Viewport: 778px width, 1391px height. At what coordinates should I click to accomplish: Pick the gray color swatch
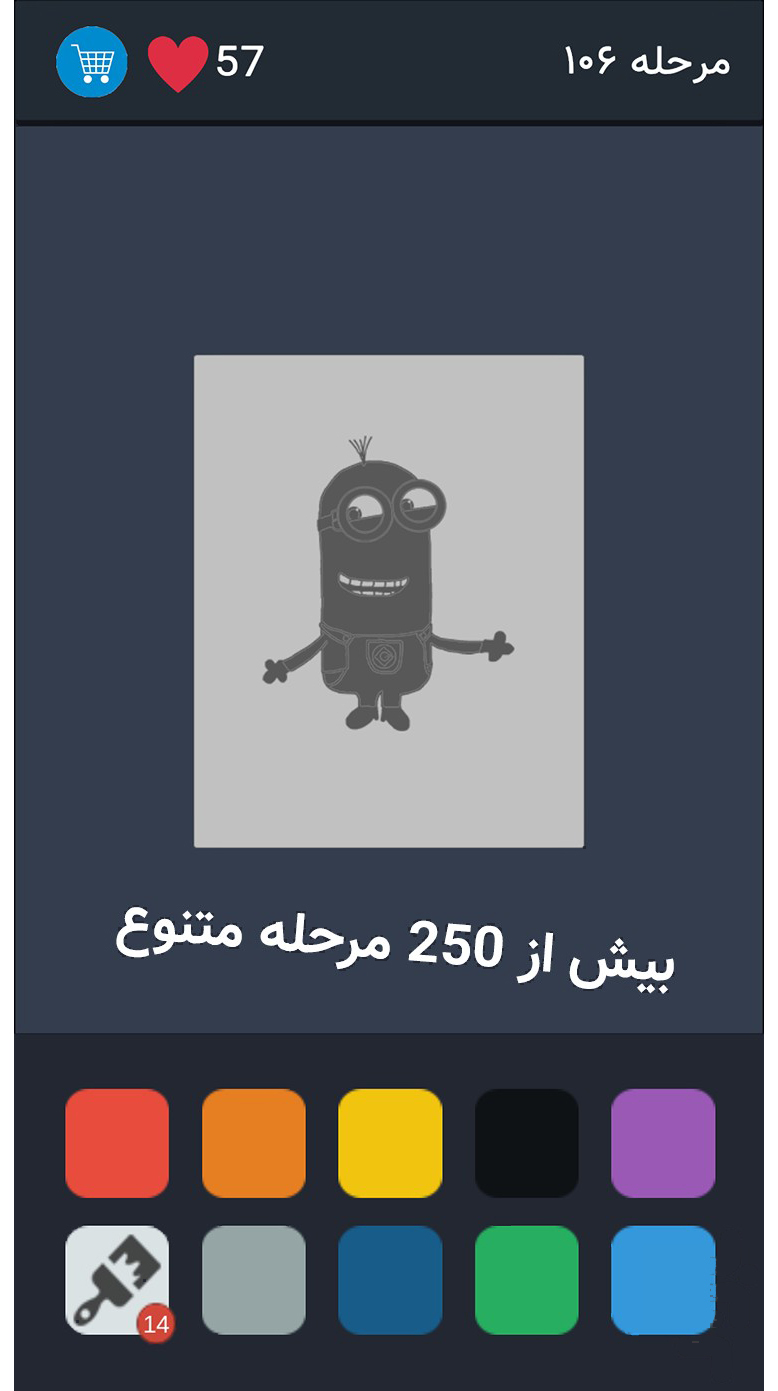(254, 1280)
